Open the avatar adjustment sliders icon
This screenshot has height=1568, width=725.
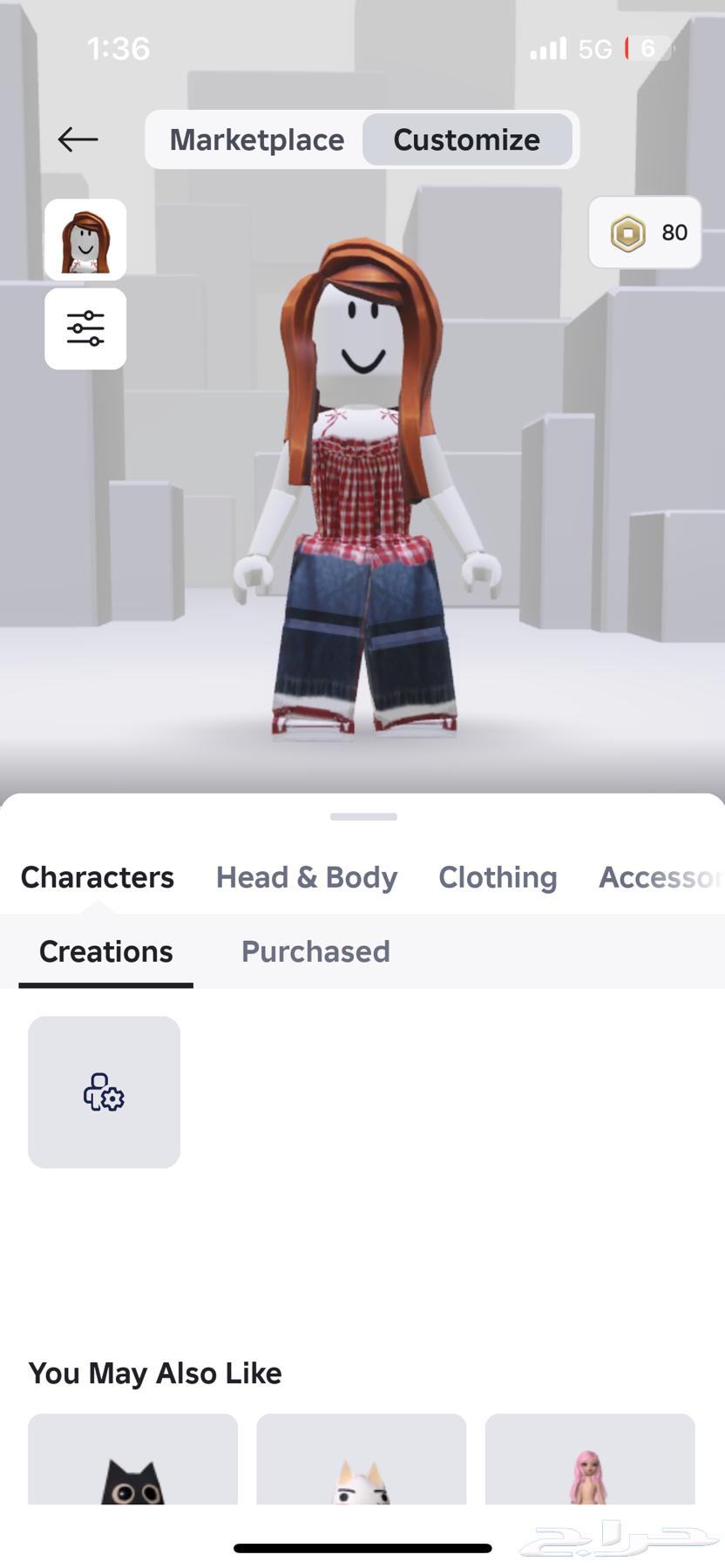(x=85, y=328)
